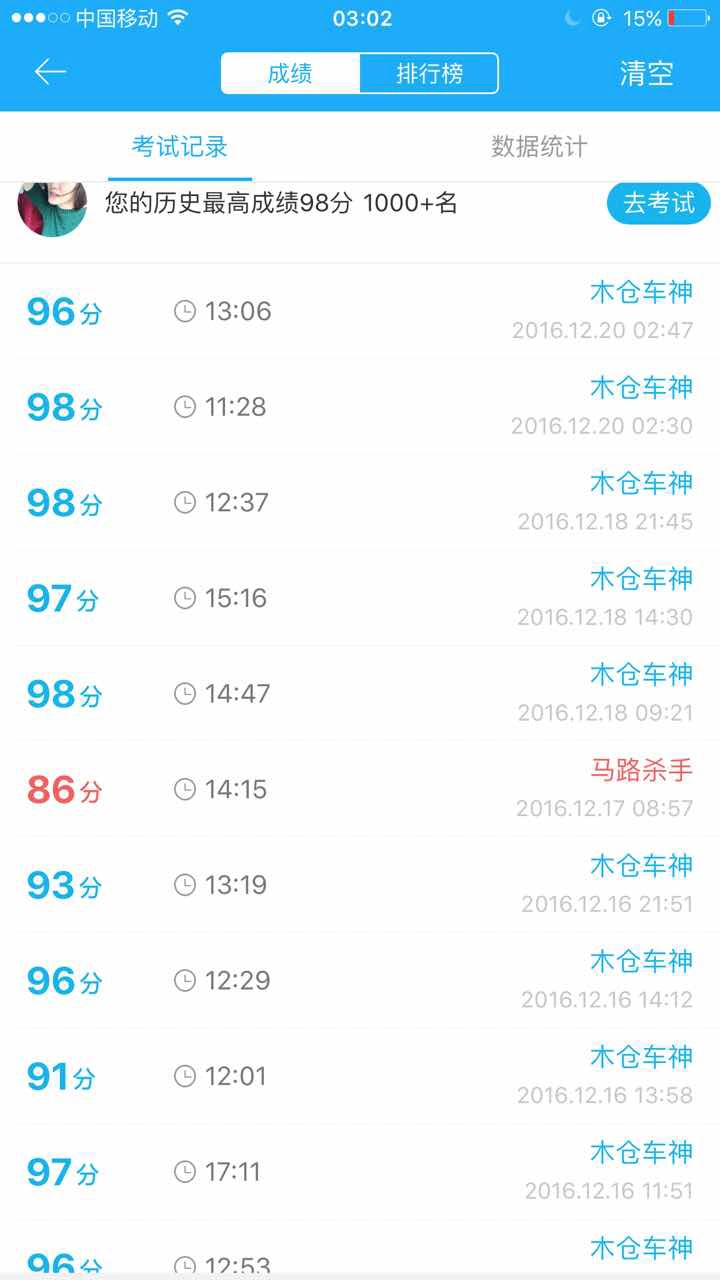Open the 数据统计 tab
This screenshot has height=1280, width=720.
pos(539,147)
